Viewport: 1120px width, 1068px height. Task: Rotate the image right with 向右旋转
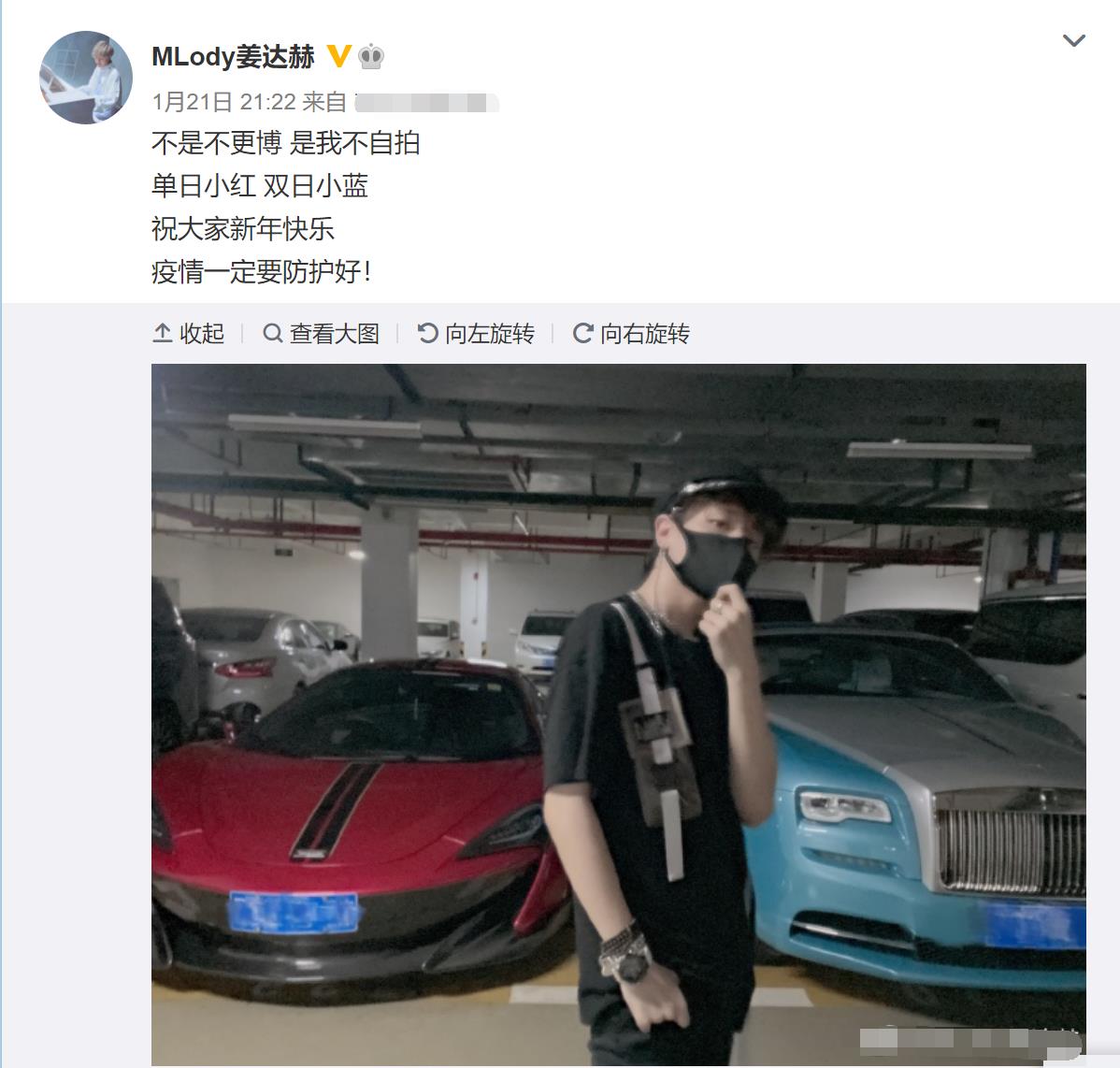[x=632, y=334]
